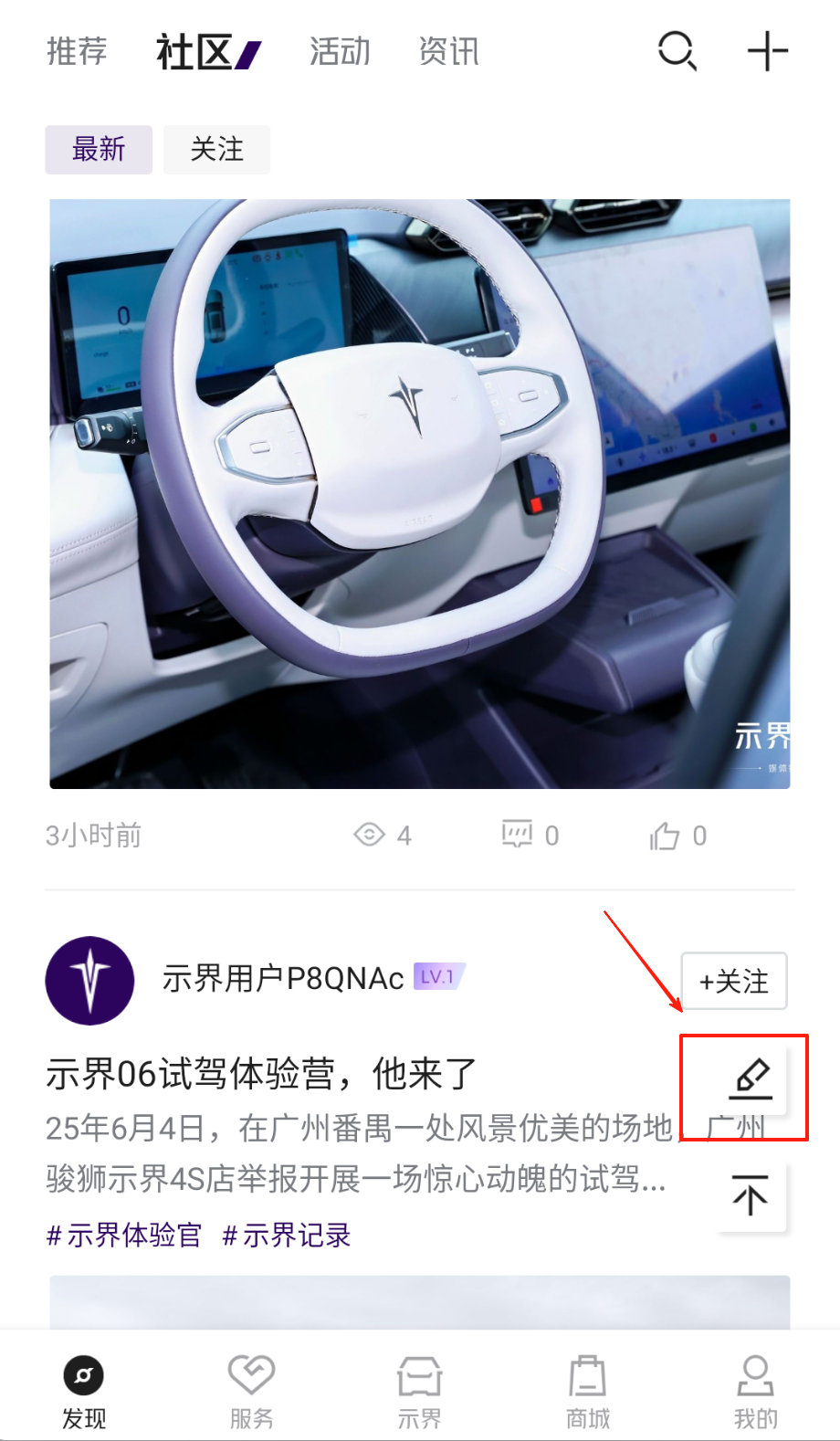Open the 我的 tab
The image size is (840, 1441).
(755, 1391)
